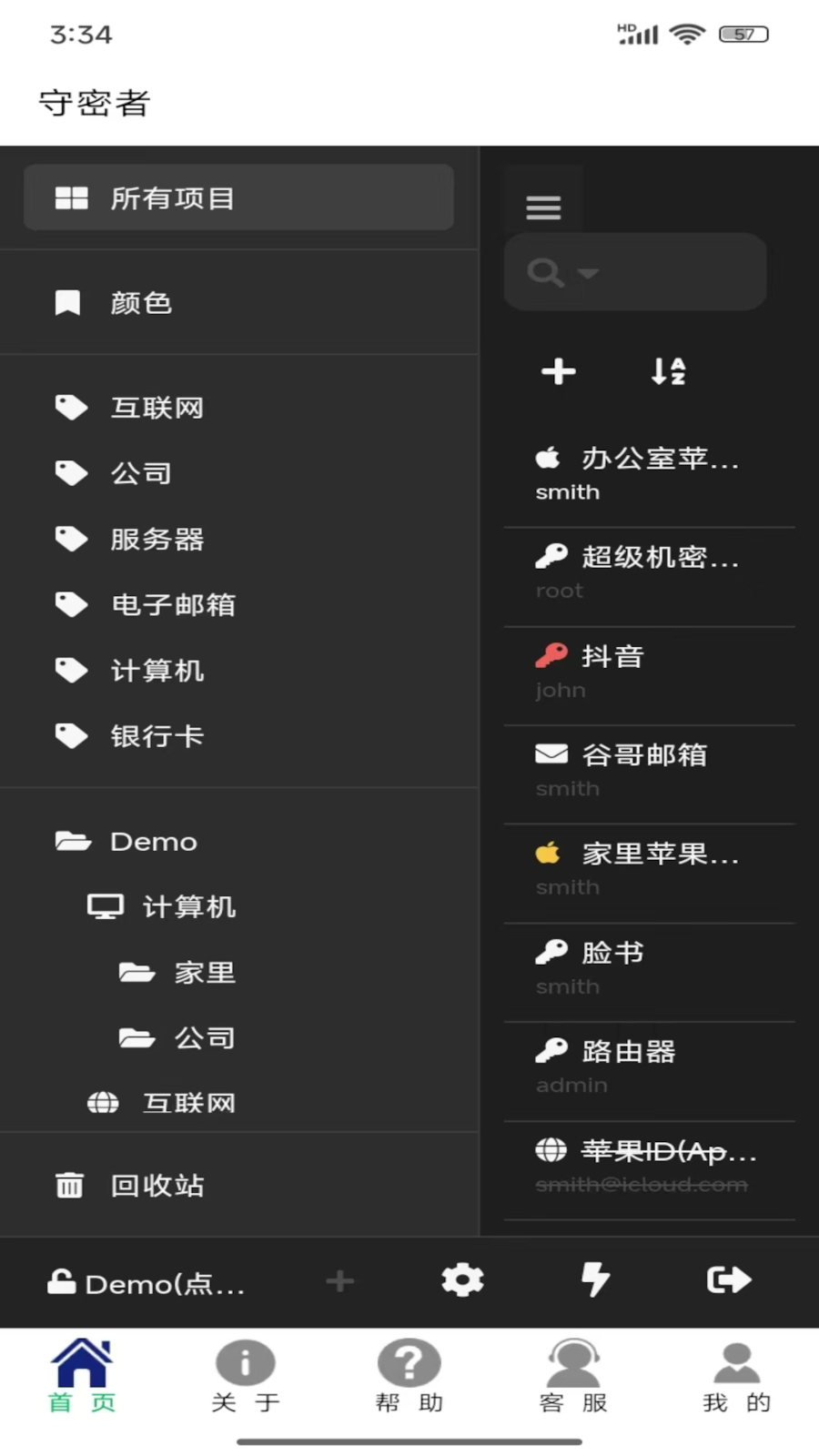
Task: Expand the Demo folder
Action: 153,842
